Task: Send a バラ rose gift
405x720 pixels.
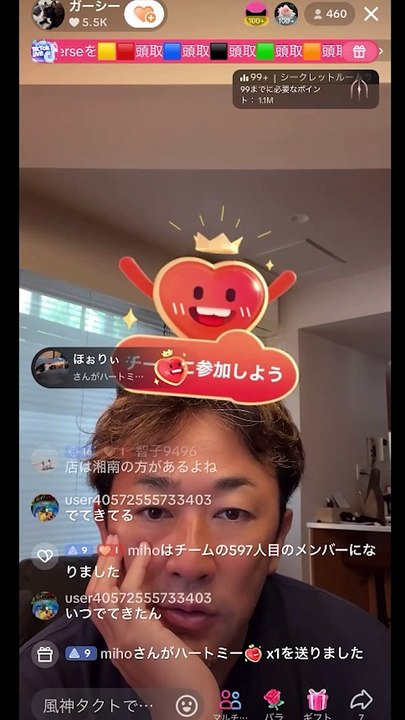Action: (274, 705)
